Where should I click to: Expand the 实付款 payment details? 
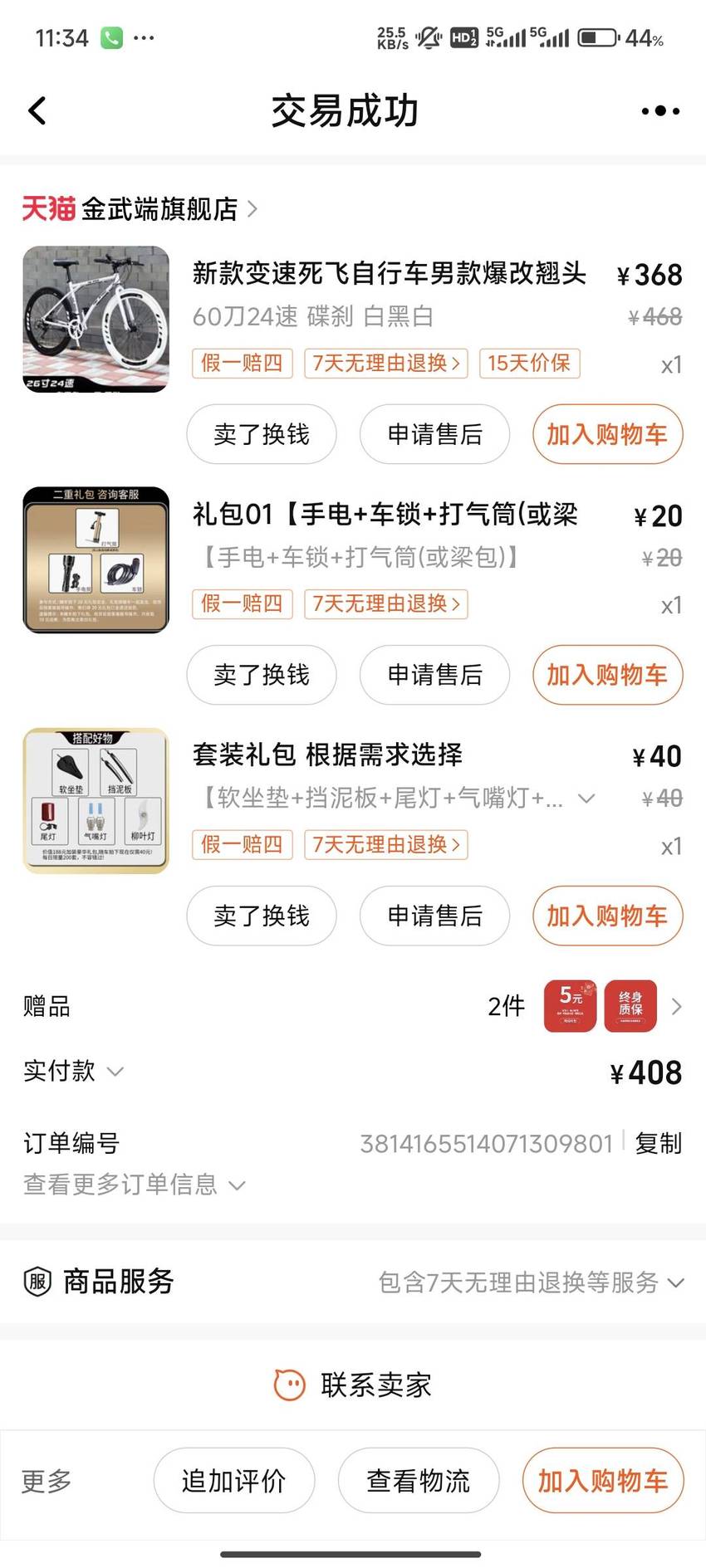(x=73, y=1071)
